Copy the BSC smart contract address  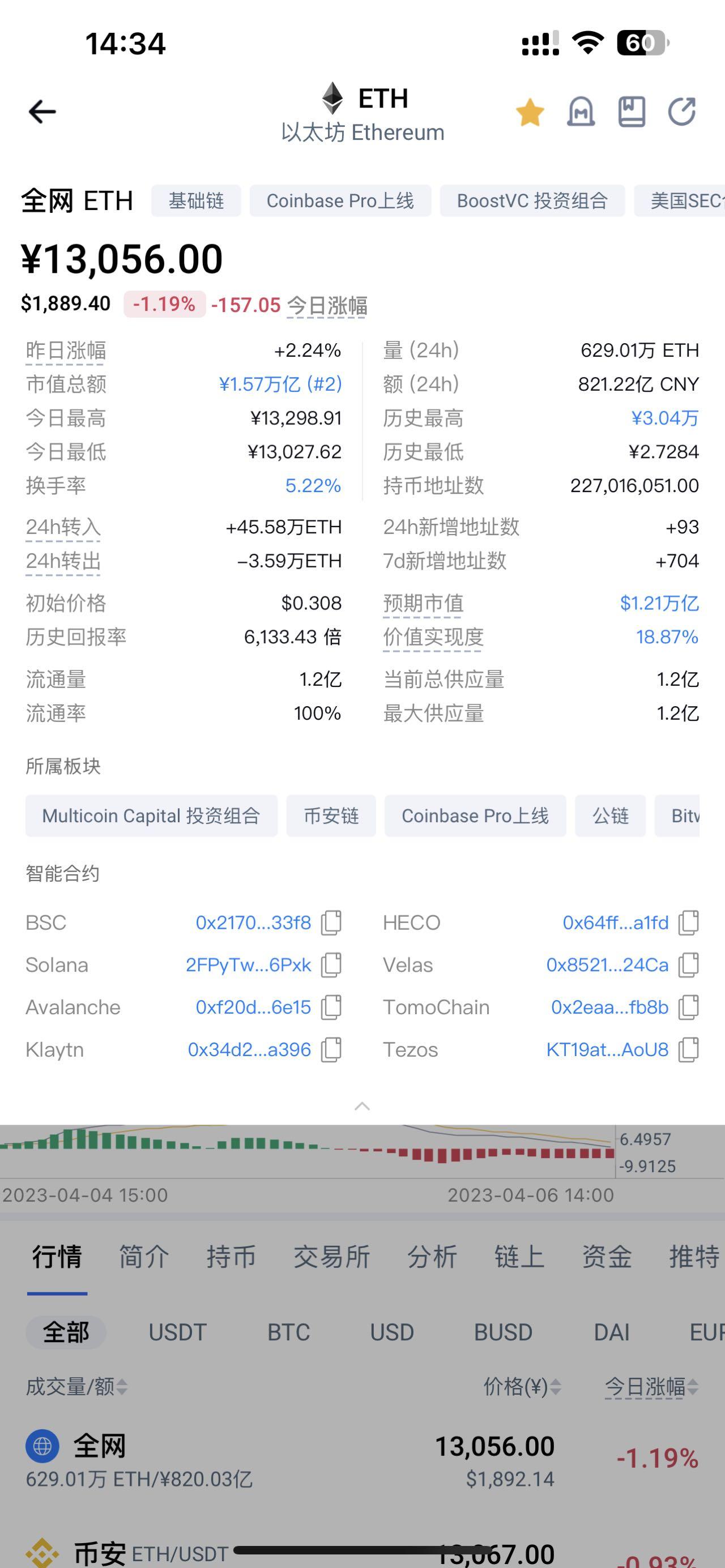click(331, 921)
